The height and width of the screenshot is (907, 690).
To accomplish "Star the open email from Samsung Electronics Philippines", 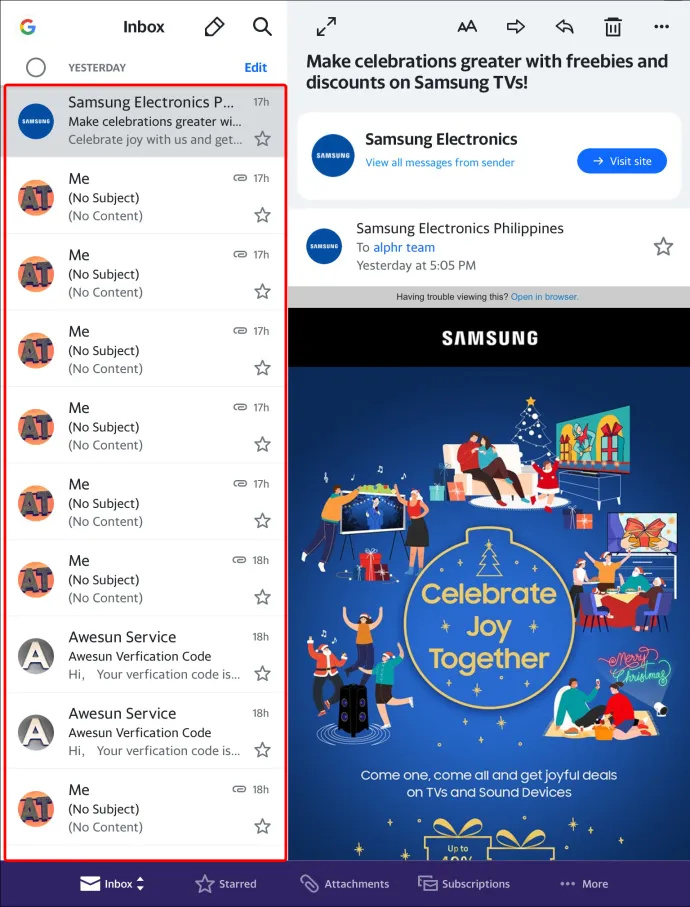I will 663,246.
